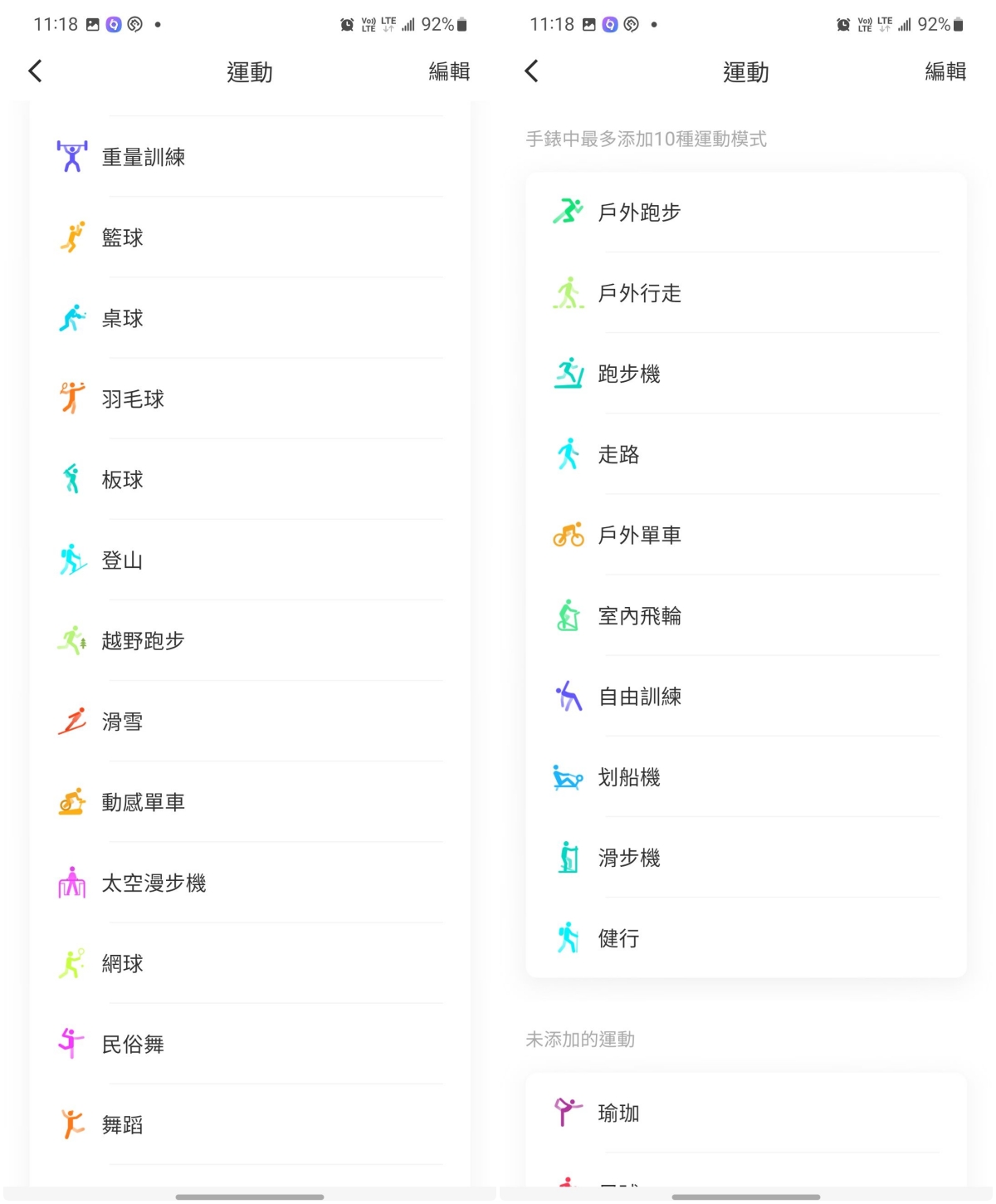Image resolution: width=996 pixels, height=1204 pixels.
Task: Open the 滑雪 sport row
Action: pyautogui.click(x=249, y=722)
